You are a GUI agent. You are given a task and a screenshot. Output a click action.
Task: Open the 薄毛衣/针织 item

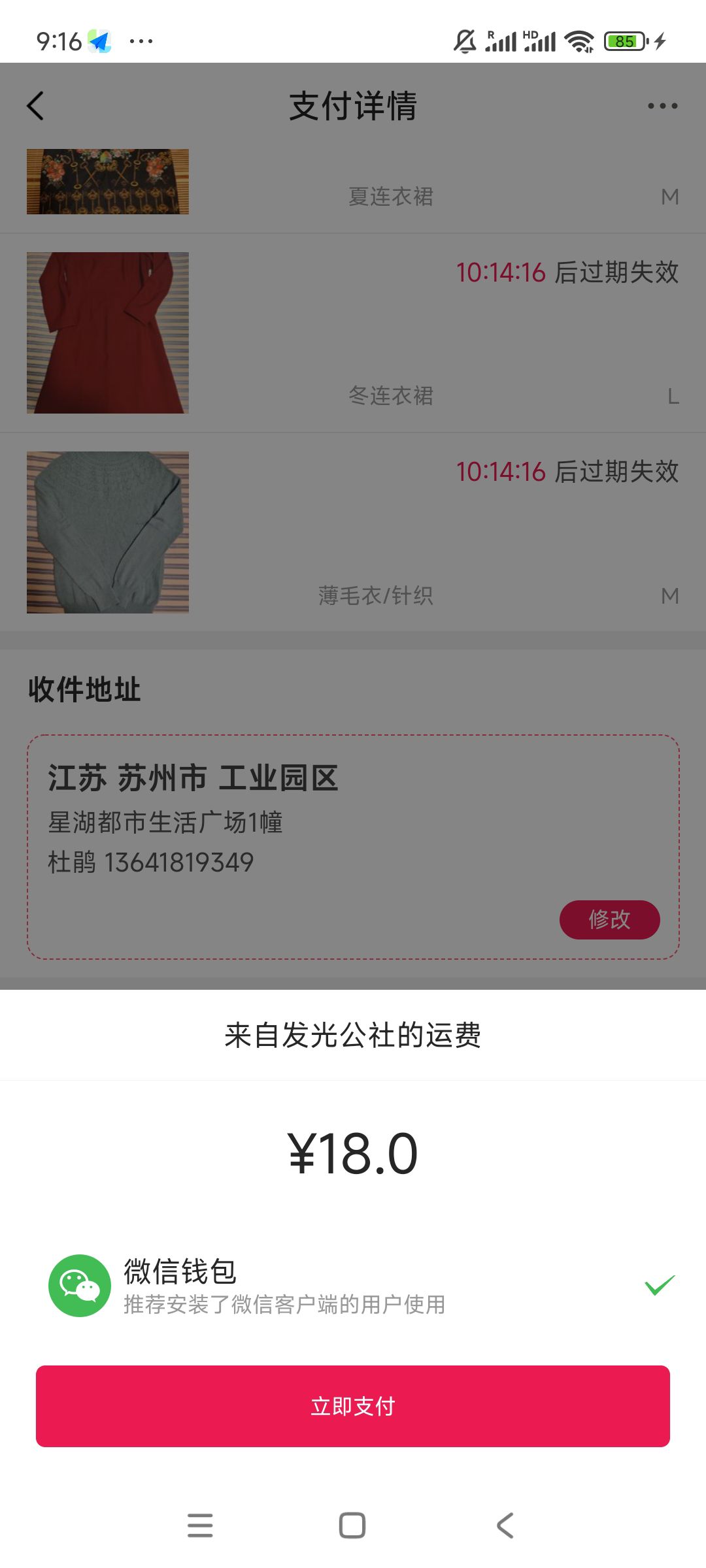[x=108, y=532]
